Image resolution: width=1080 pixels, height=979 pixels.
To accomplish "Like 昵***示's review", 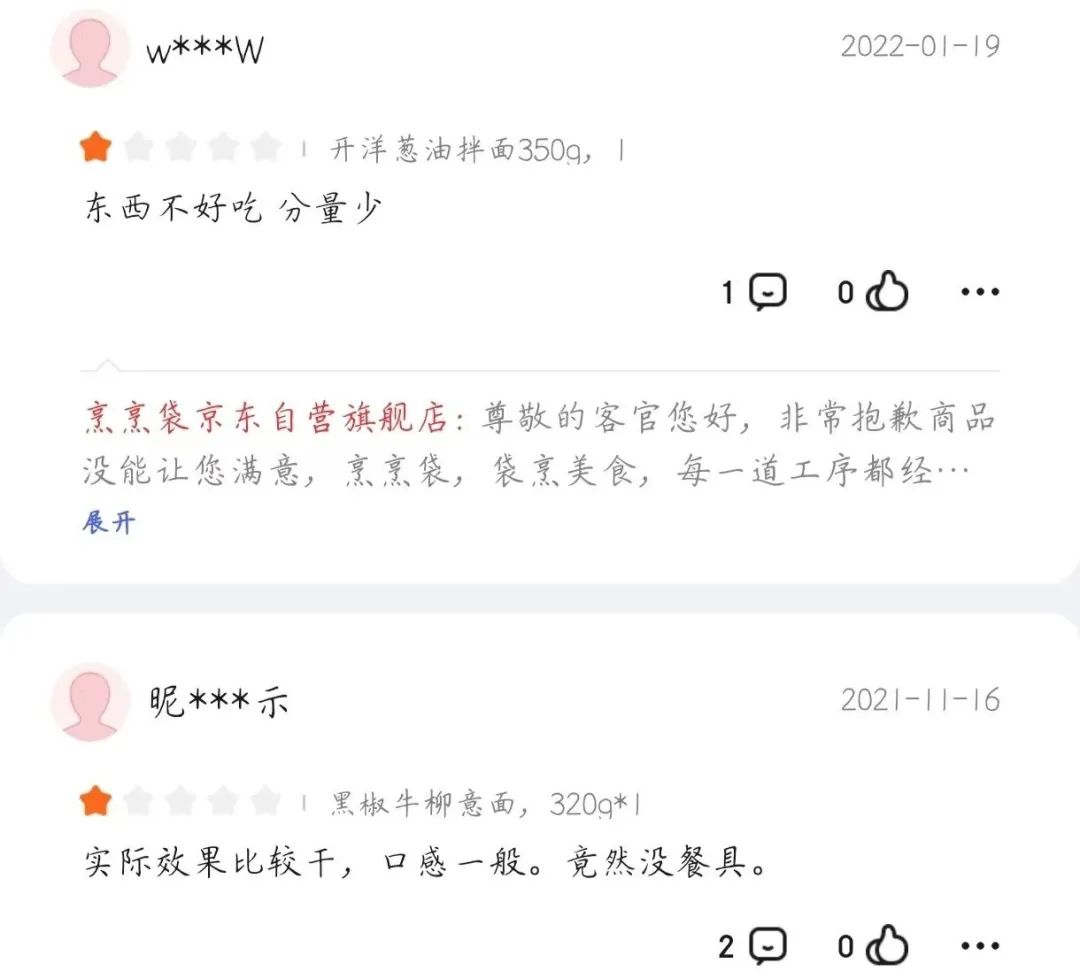I will click(886, 946).
